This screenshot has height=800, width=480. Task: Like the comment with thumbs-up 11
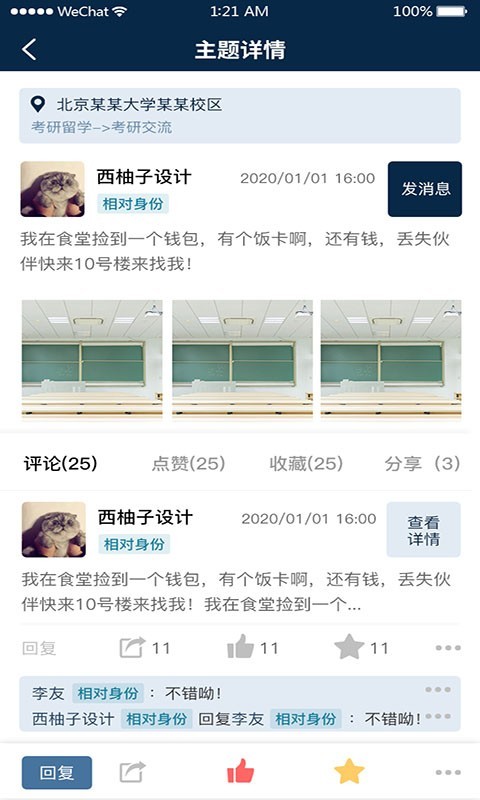point(252,647)
